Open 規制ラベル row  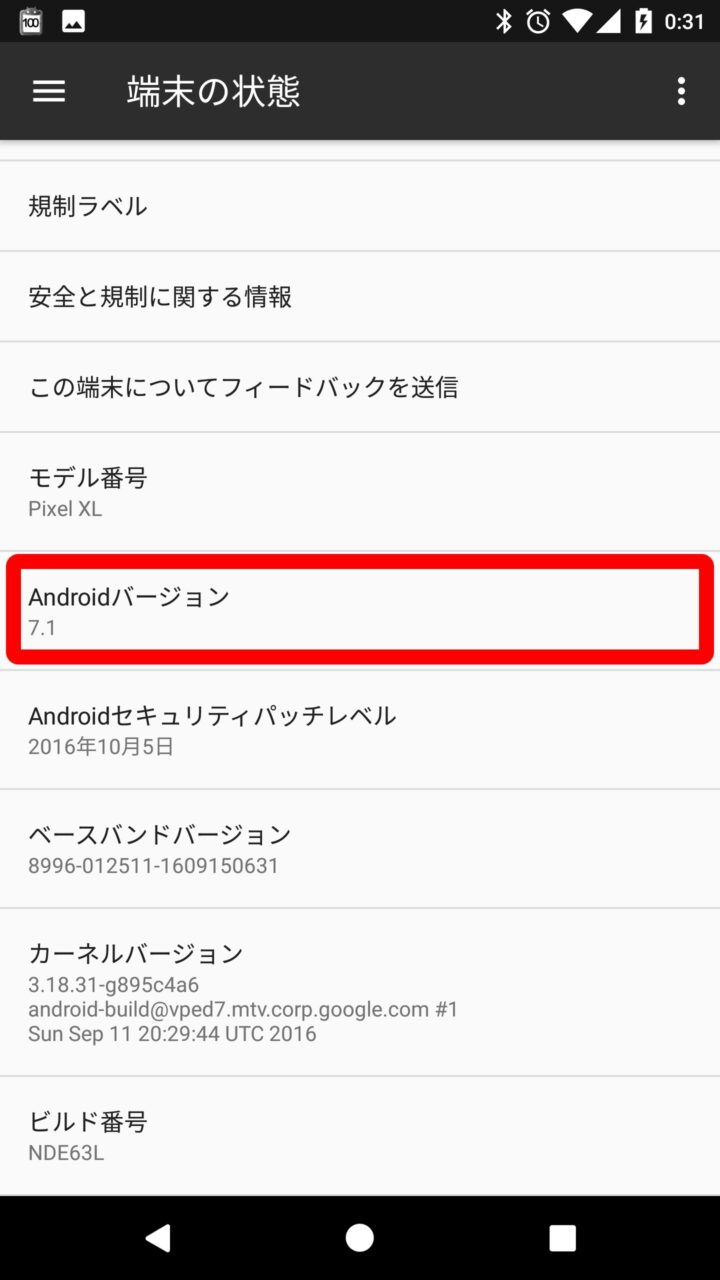click(360, 206)
